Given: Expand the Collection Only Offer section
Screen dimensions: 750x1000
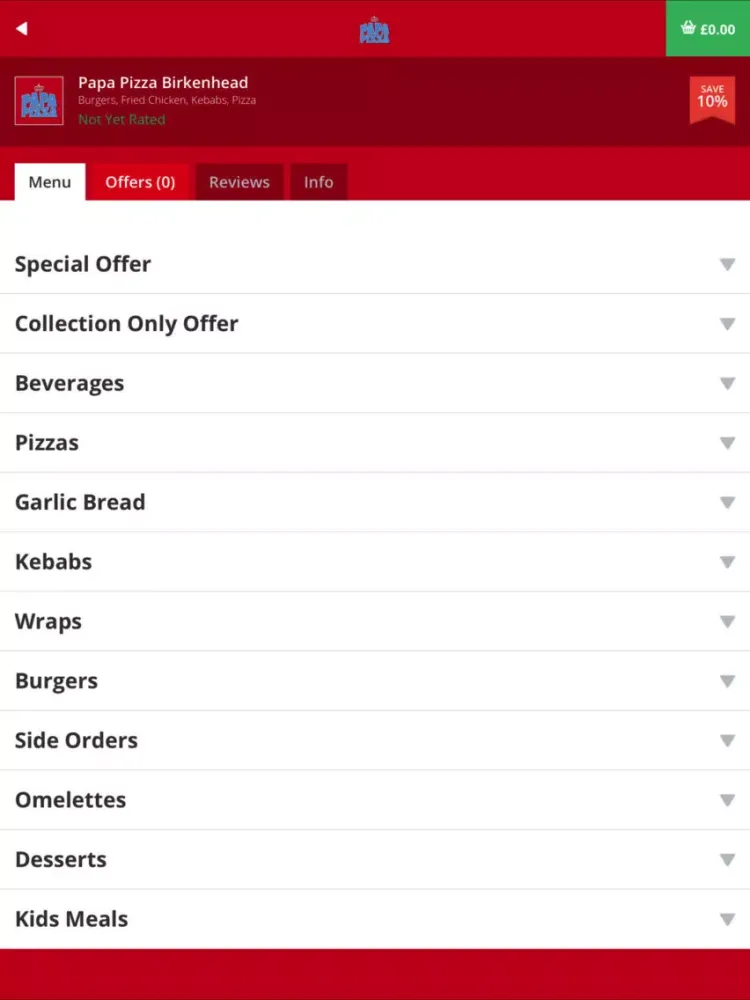Looking at the screenshot, I should (375, 324).
